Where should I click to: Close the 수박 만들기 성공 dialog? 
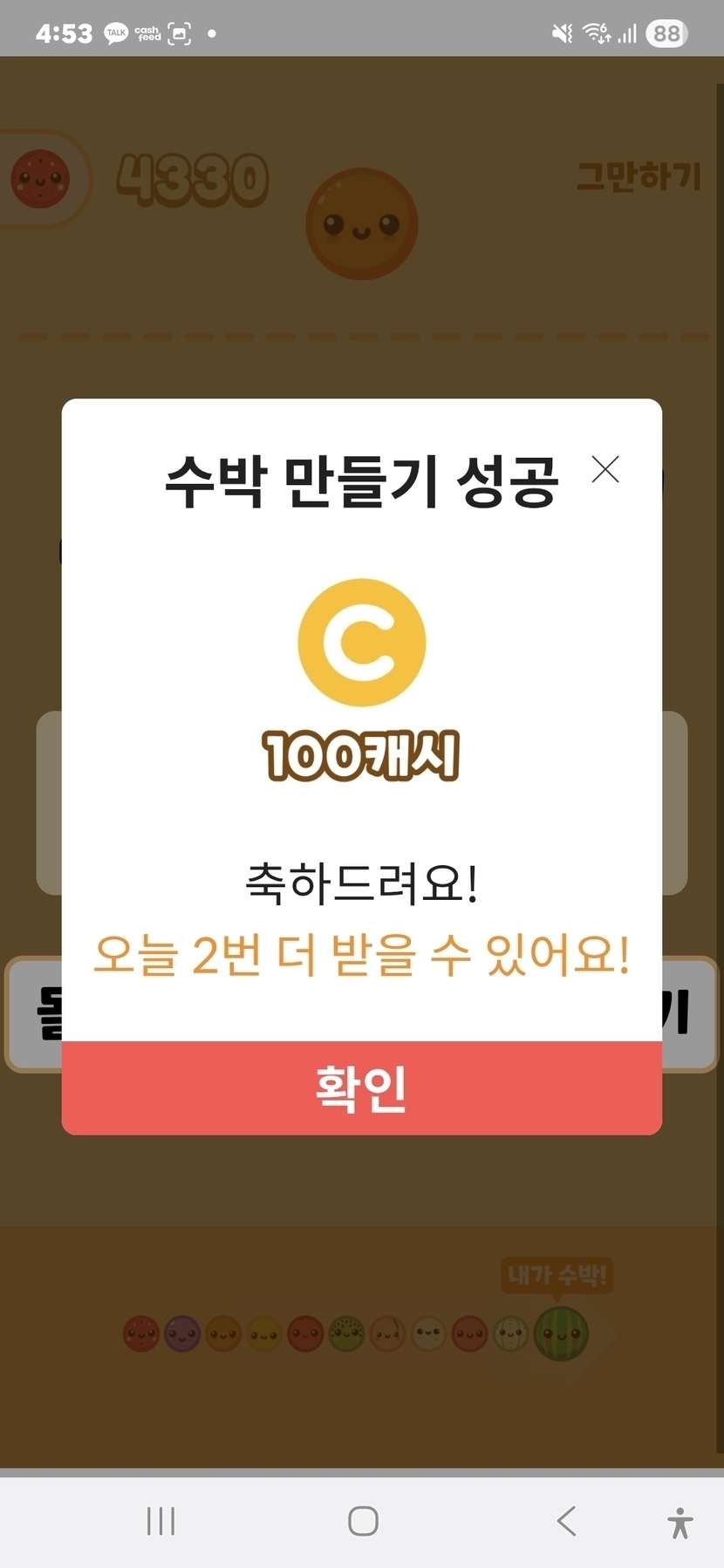coord(604,470)
